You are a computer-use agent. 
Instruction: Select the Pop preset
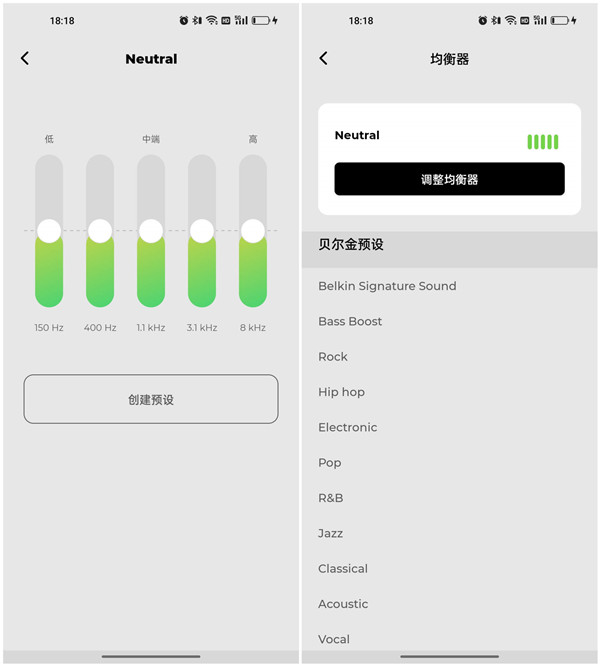click(330, 463)
